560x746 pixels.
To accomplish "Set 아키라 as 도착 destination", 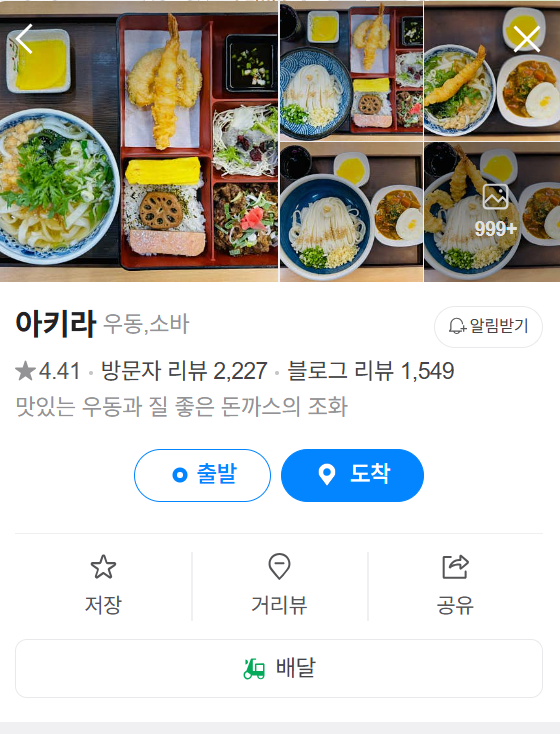I will click(x=352, y=475).
